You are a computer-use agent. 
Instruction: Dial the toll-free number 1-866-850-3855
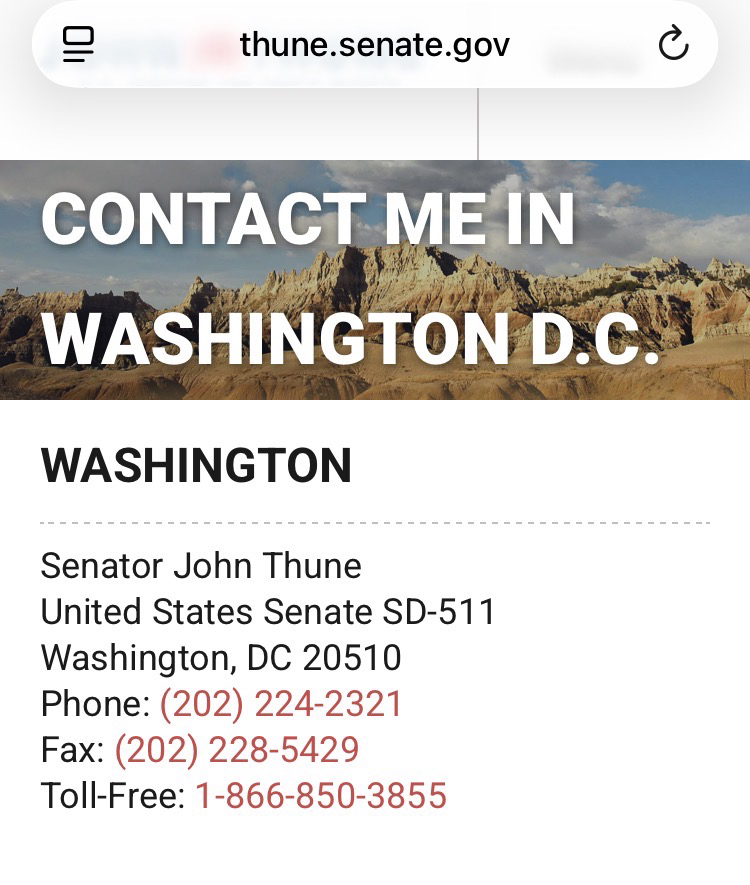click(x=320, y=796)
